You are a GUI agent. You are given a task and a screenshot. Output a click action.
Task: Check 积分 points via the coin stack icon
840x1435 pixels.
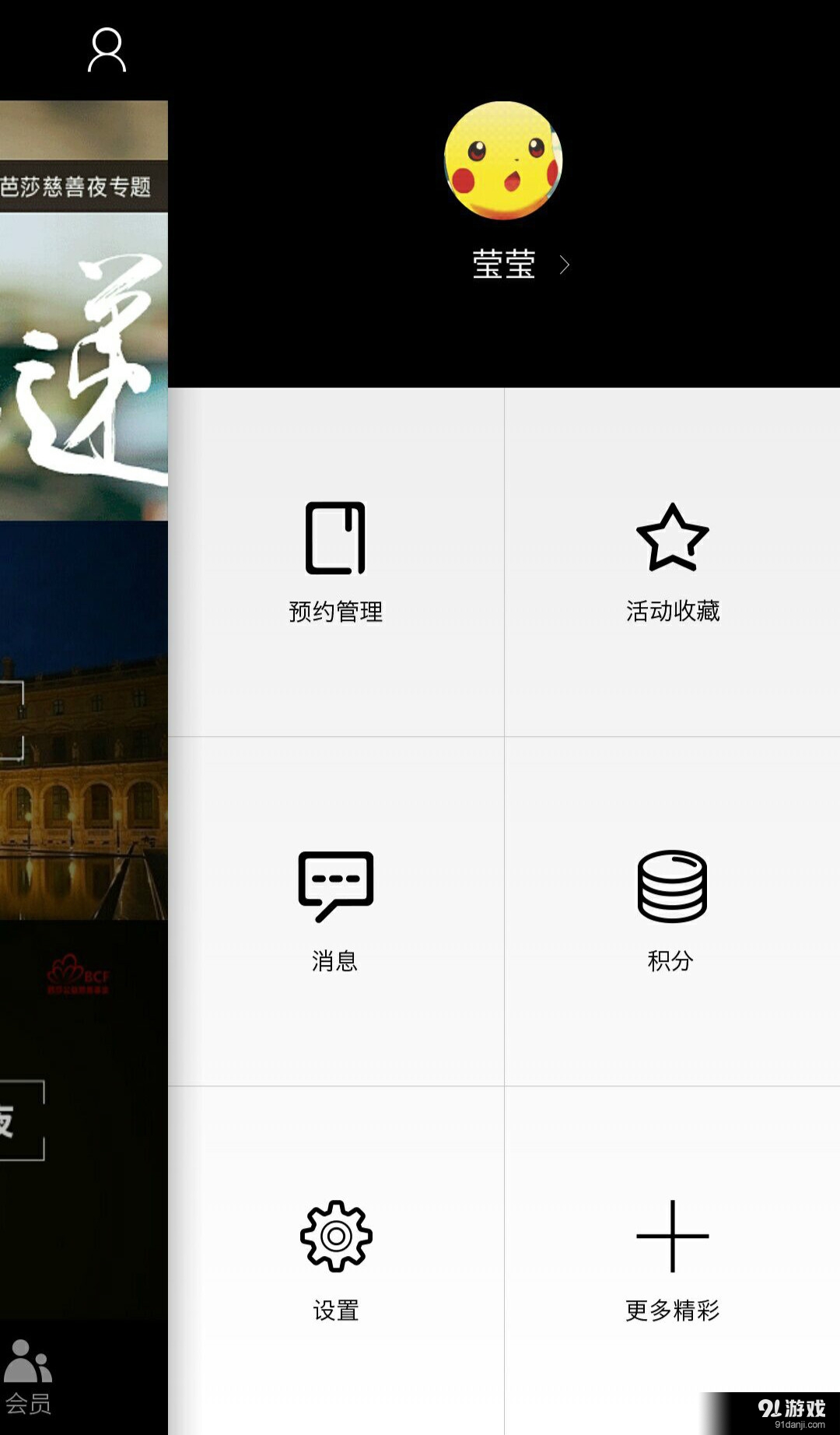click(x=672, y=885)
